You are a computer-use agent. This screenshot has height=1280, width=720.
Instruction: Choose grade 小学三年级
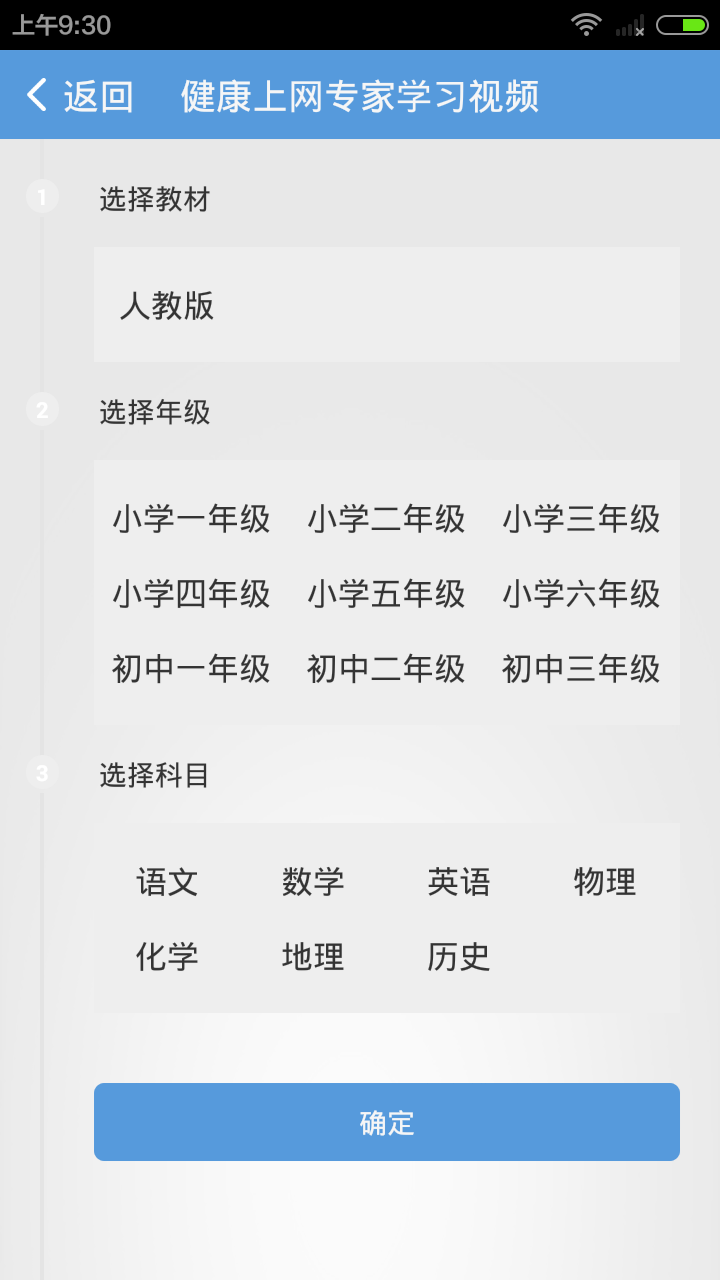pyautogui.click(x=581, y=519)
